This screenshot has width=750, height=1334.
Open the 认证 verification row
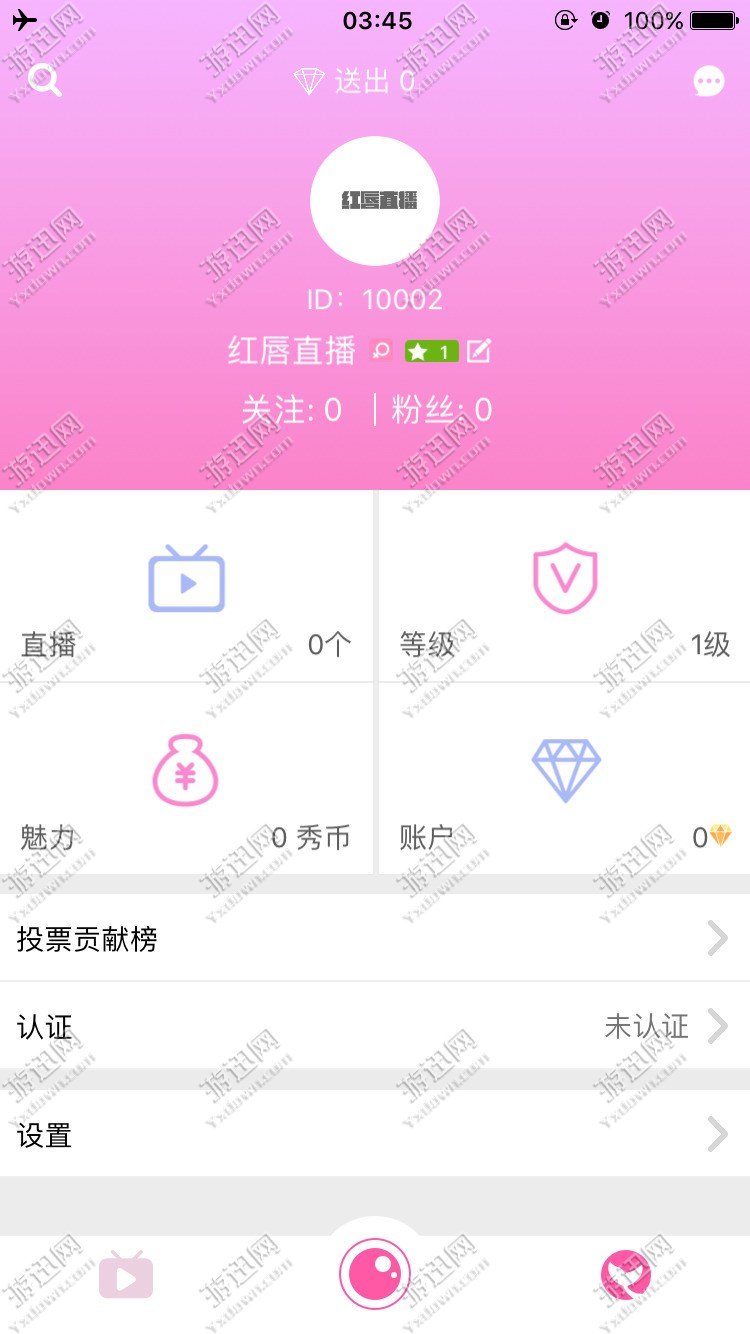[x=375, y=1026]
